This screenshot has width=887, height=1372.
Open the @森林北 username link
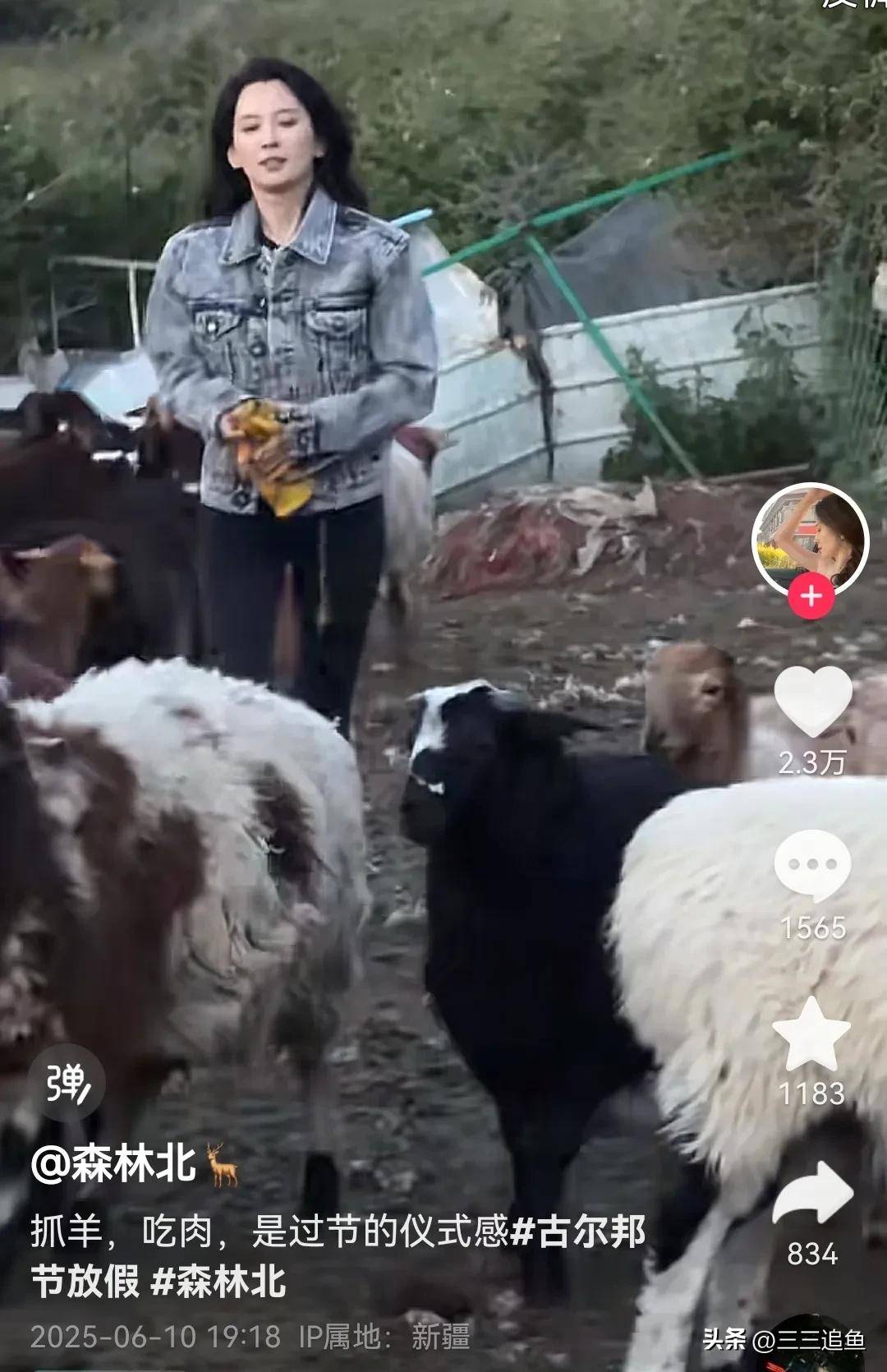tap(115, 1163)
